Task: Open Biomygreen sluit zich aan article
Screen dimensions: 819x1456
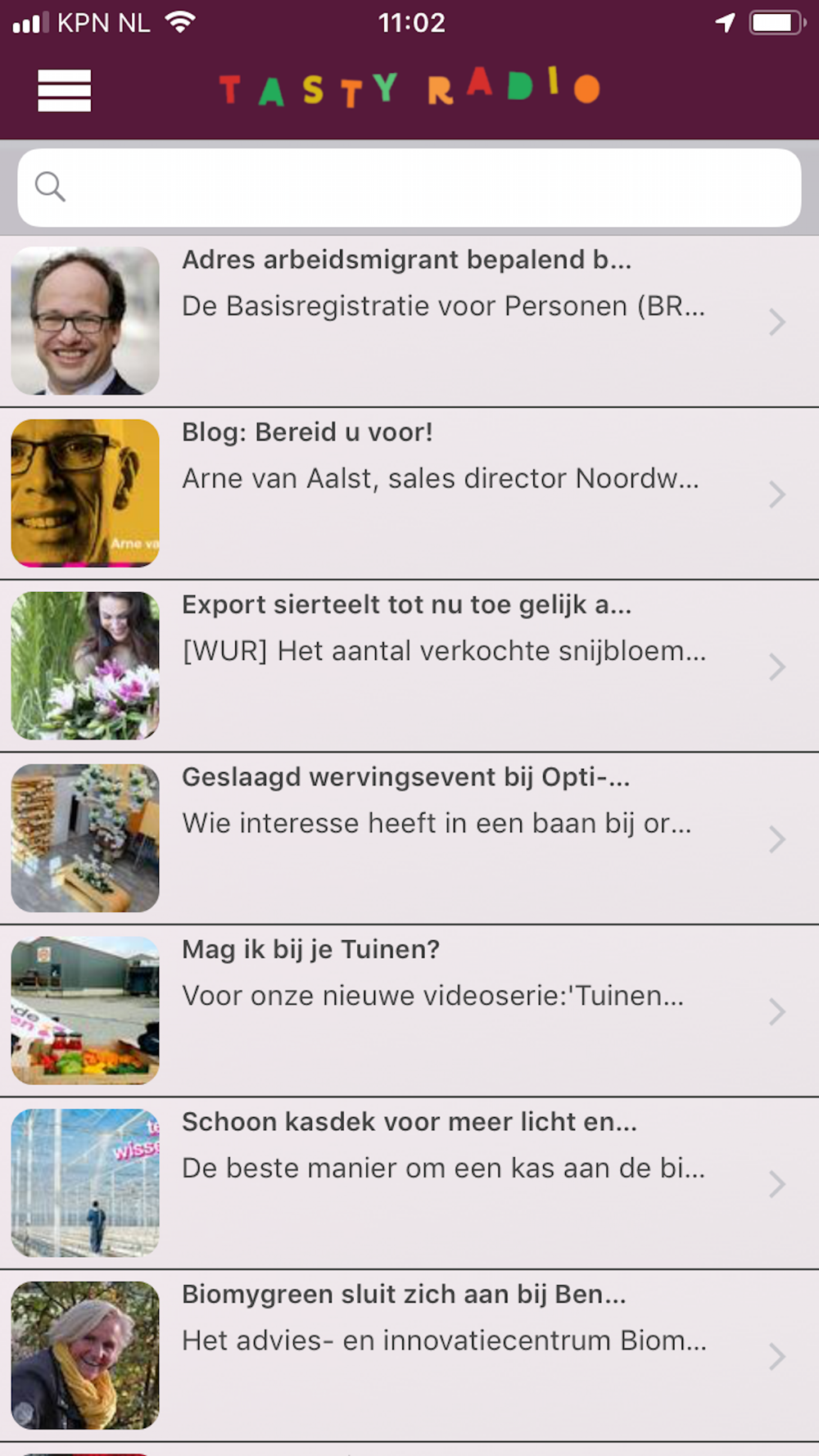Action: 409,1356
